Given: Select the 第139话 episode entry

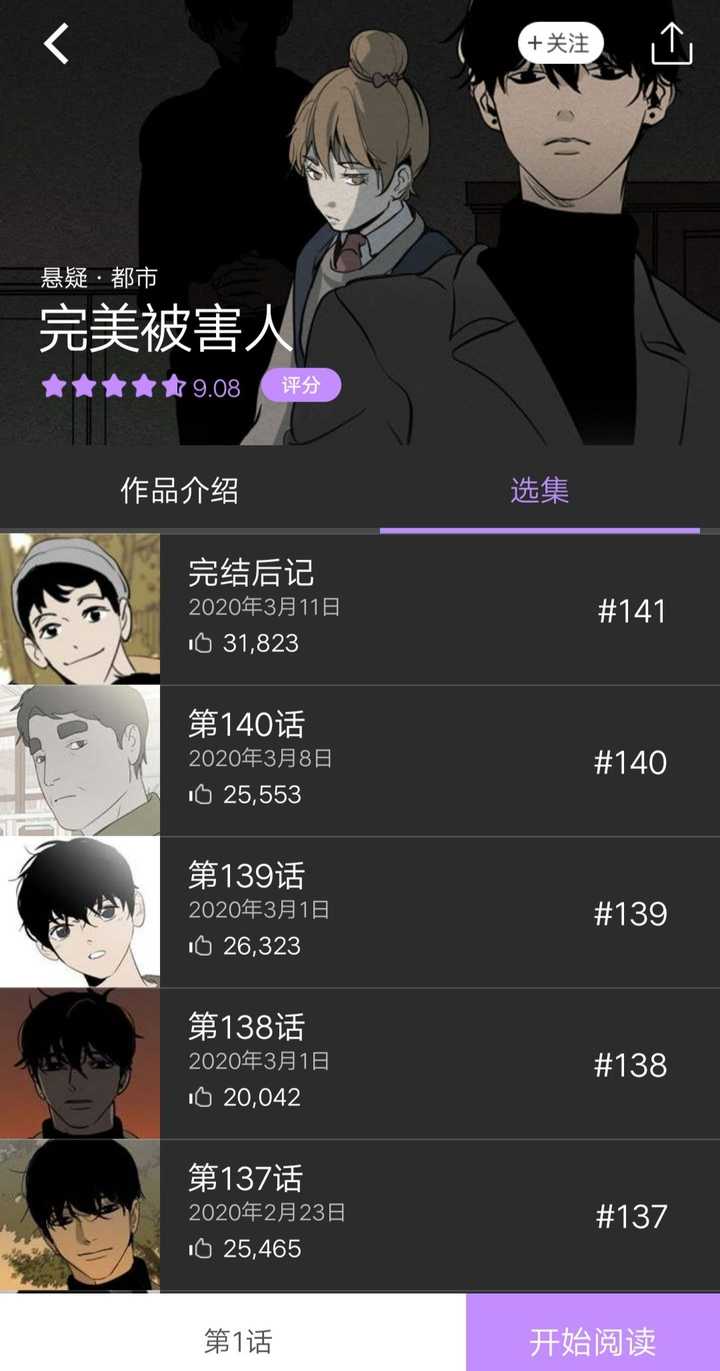Looking at the screenshot, I should 400,912.
